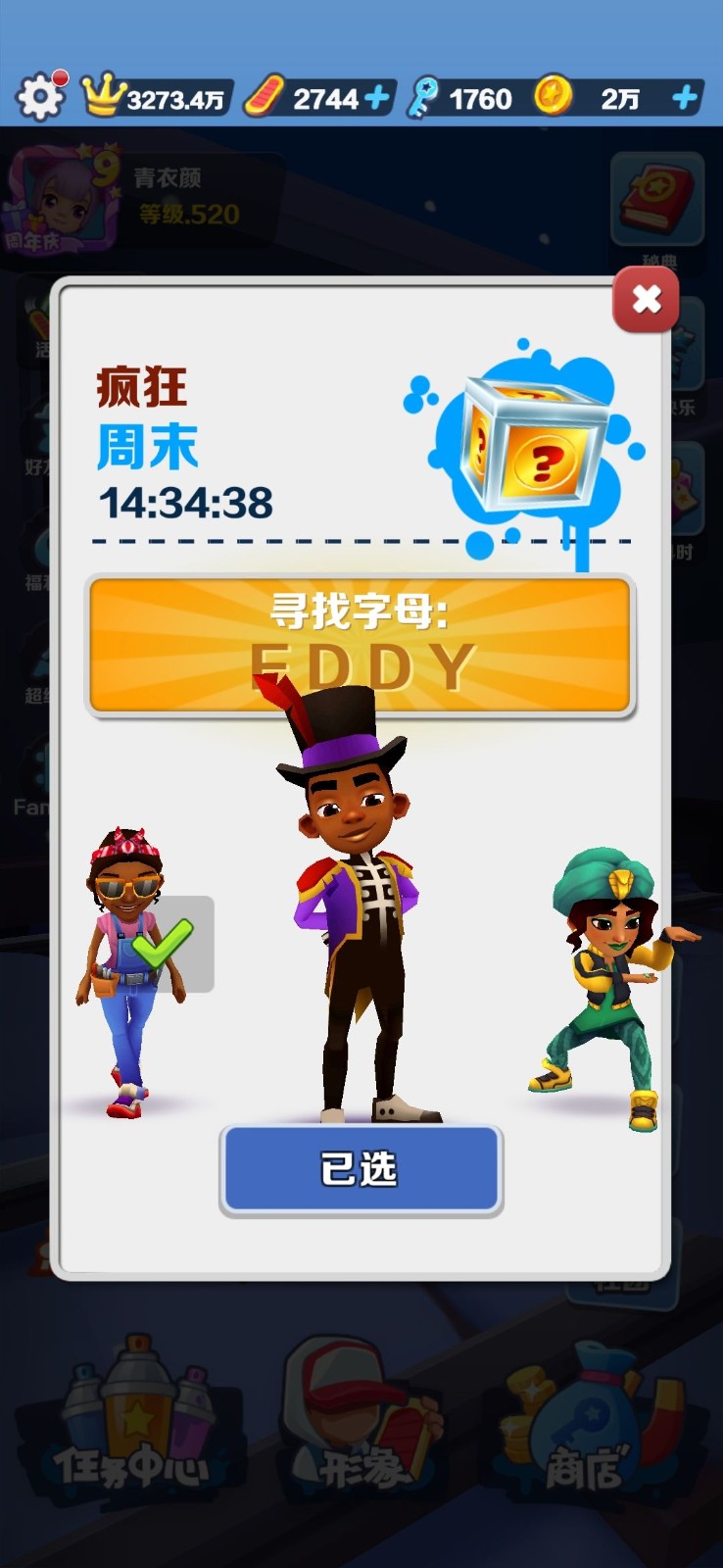Choose the green turban dancer character
This screenshot has height=1568, width=723.
[609, 985]
